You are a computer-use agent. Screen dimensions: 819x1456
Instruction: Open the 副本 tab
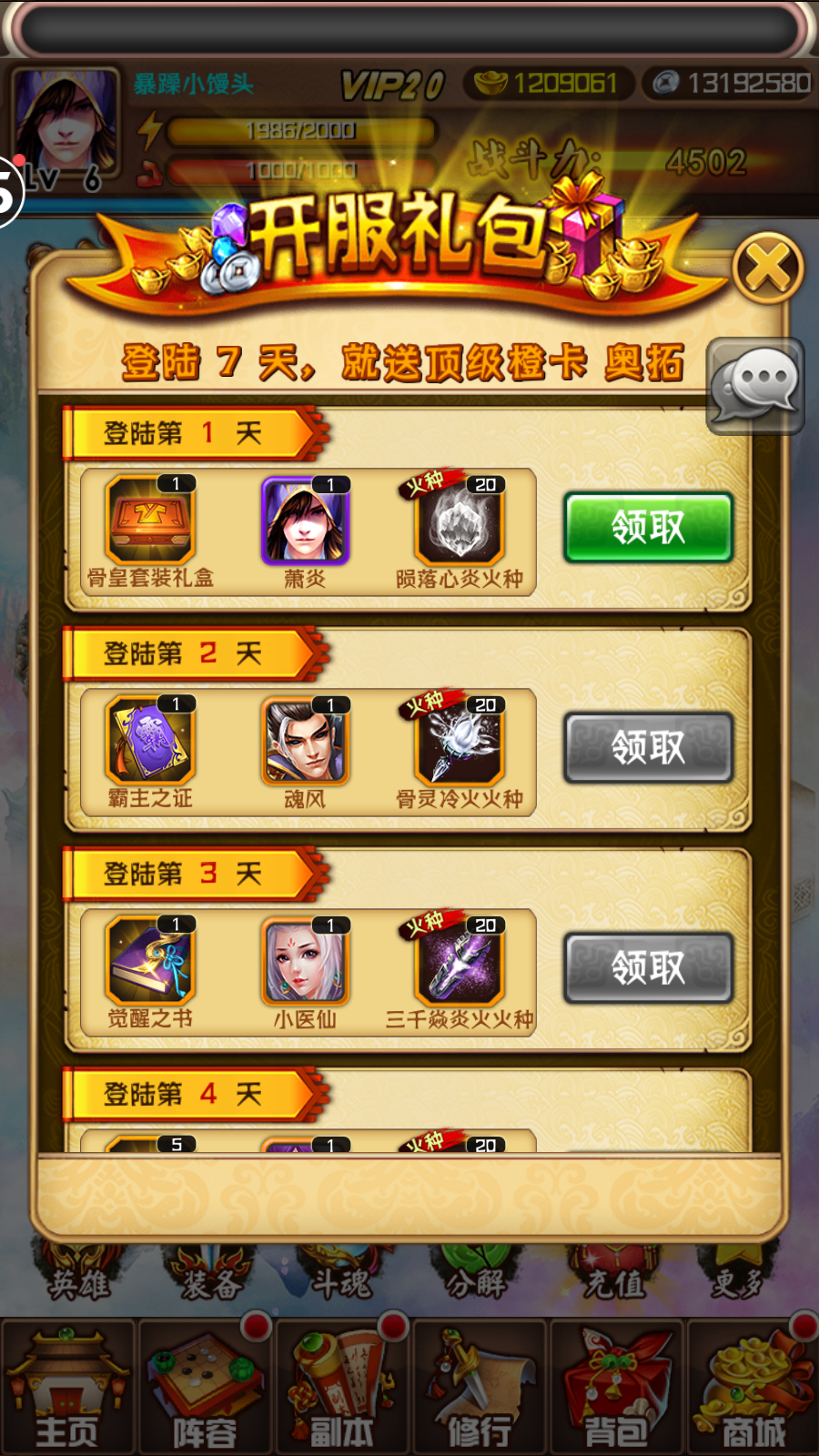342,1388
